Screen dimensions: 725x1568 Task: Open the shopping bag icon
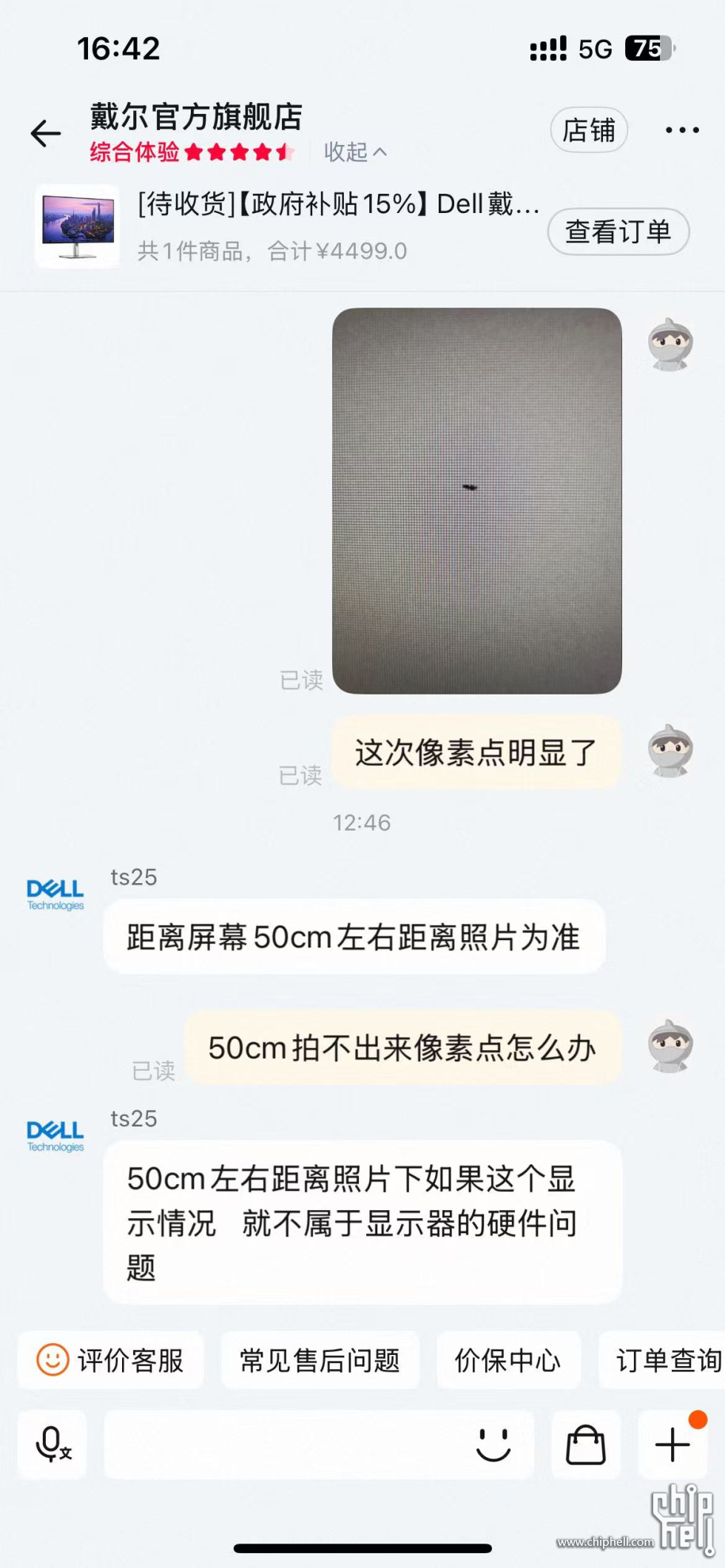tap(585, 1444)
